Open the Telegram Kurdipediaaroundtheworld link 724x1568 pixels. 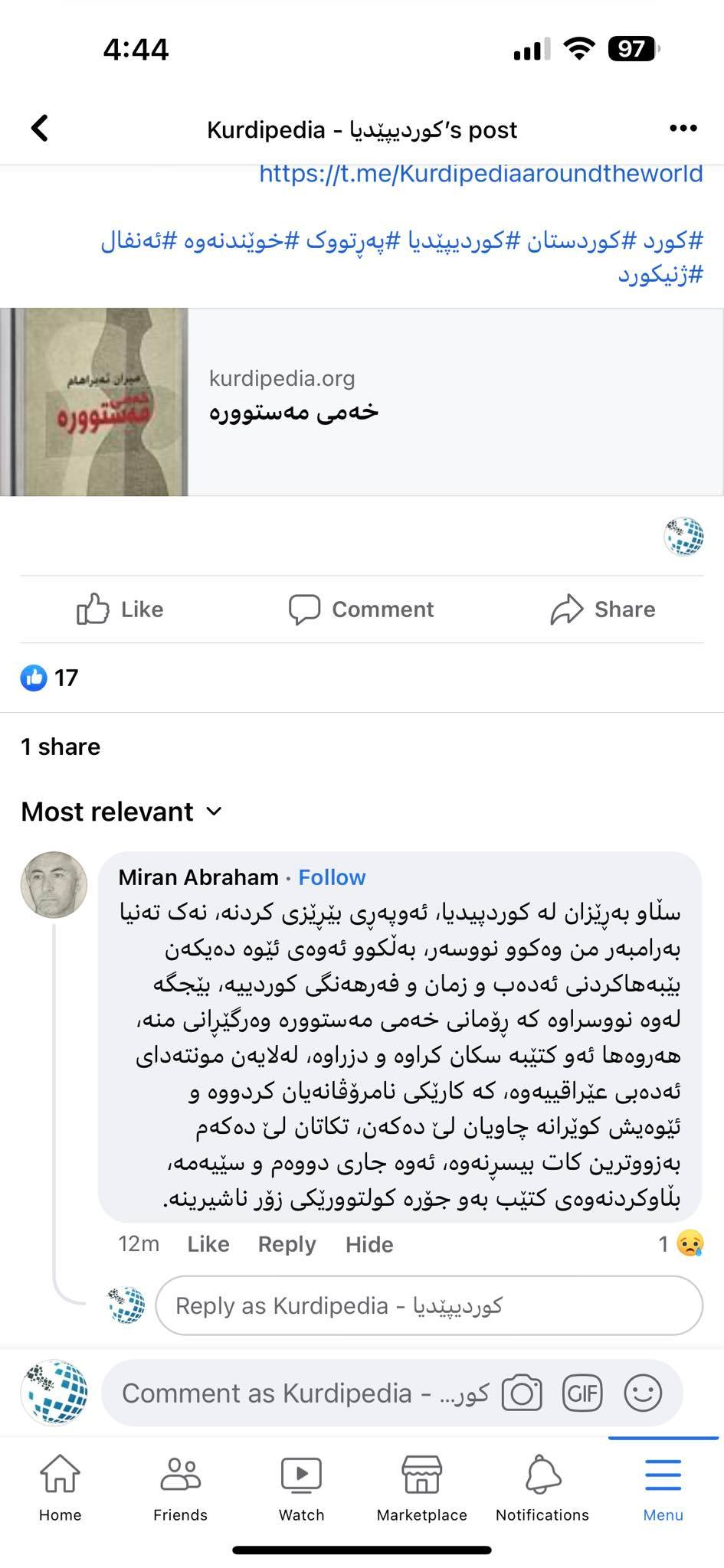[480, 174]
